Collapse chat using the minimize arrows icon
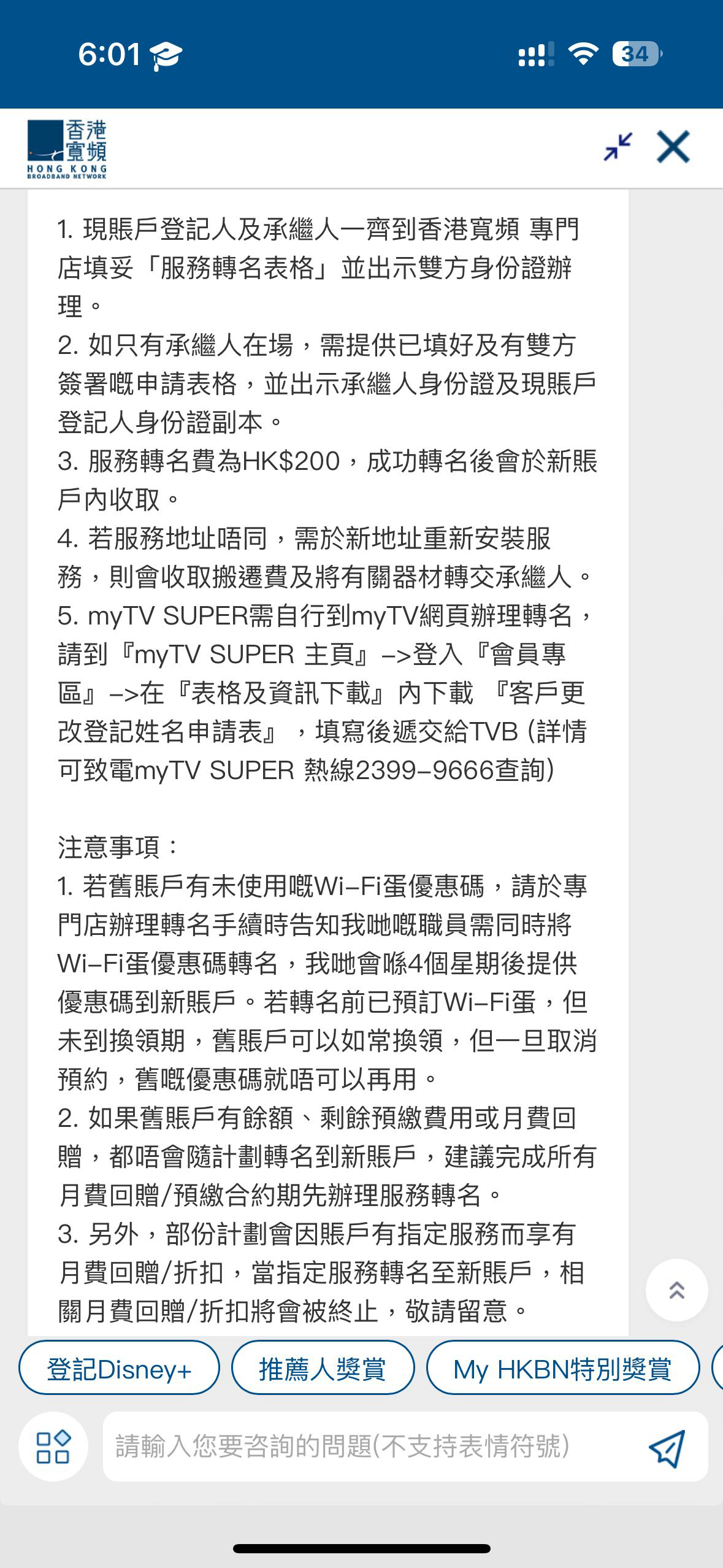The height and width of the screenshot is (1568, 723). 618,147
